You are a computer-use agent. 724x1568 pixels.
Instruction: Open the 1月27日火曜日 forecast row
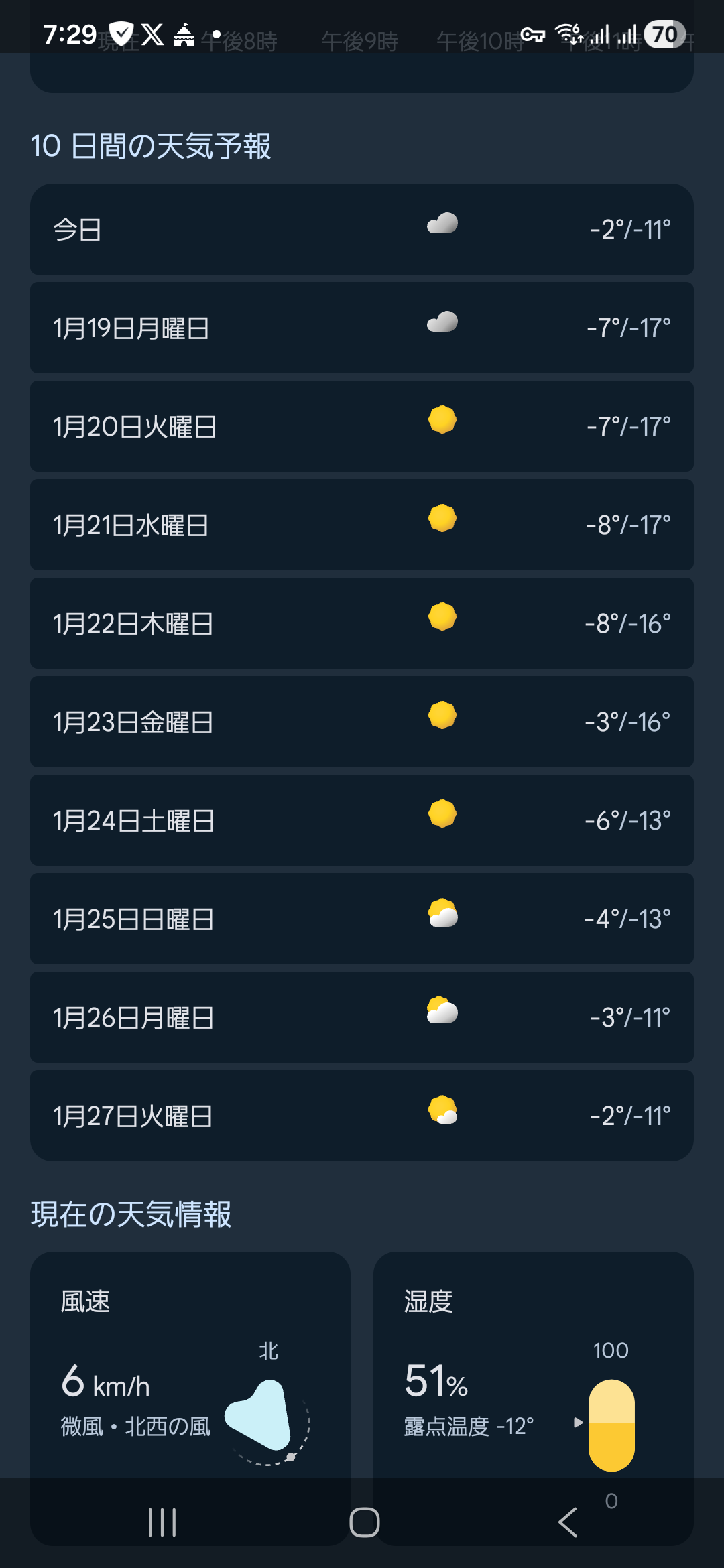point(362,1116)
